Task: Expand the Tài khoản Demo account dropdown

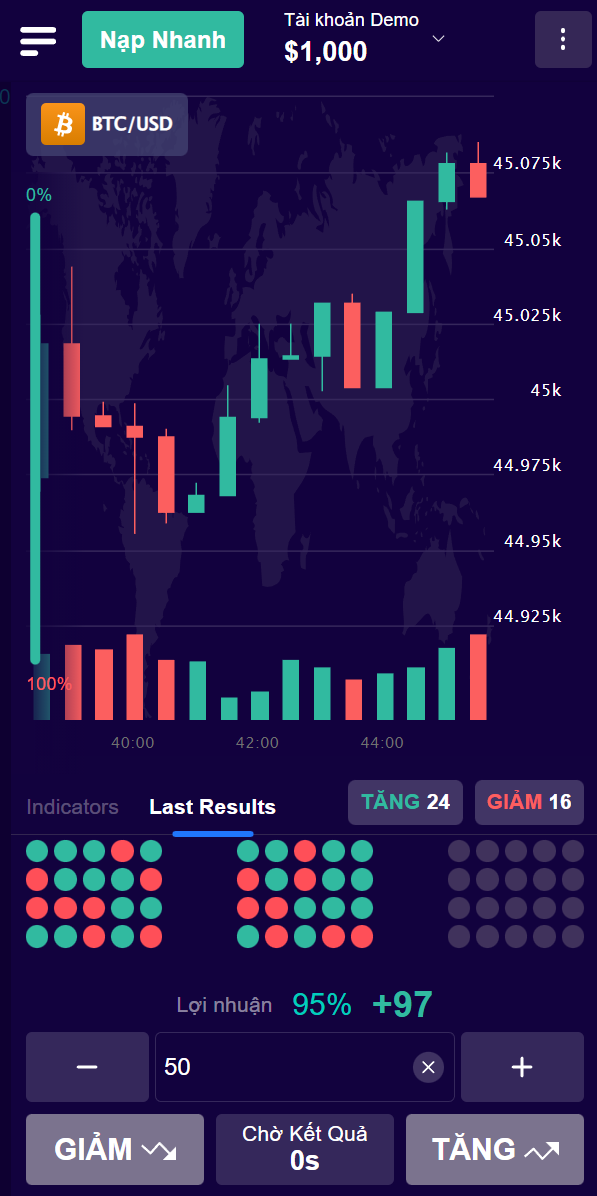Action: pyautogui.click(x=364, y=38)
